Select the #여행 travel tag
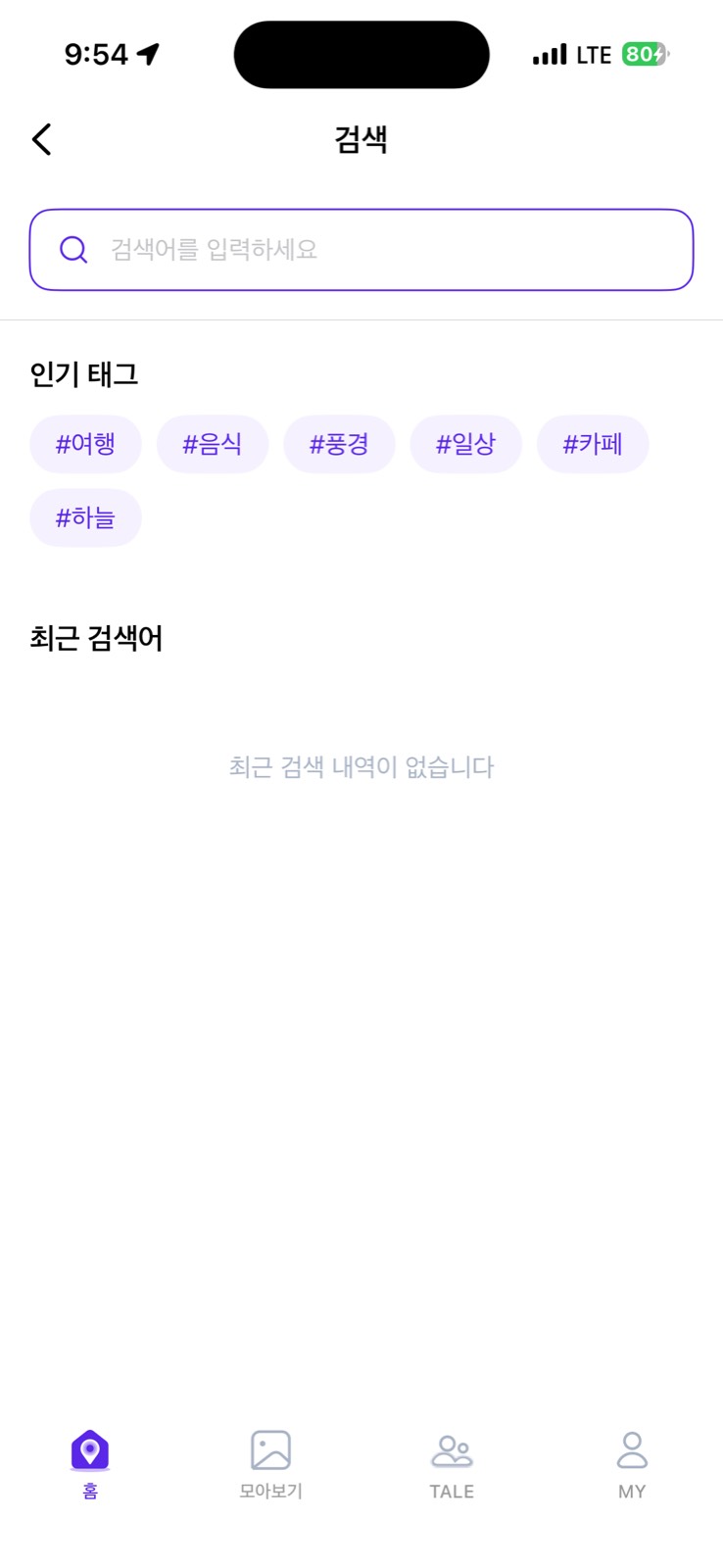The width and height of the screenshot is (723, 1568). click(85, 444)
